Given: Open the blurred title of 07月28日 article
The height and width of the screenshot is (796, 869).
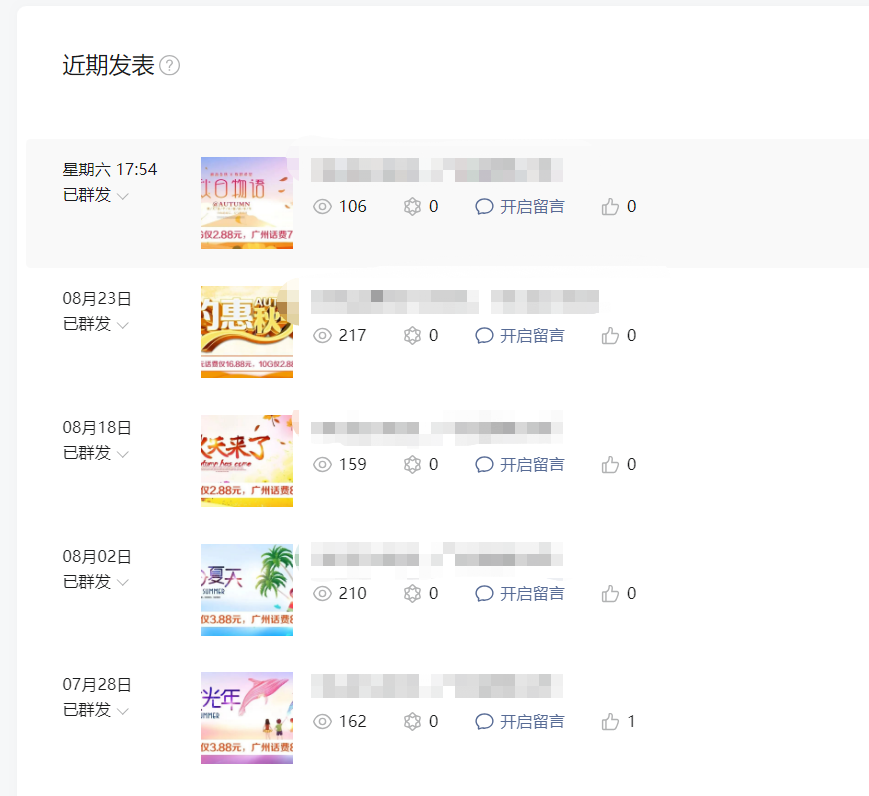Looking at the screenshot, I should coord(436,686).
